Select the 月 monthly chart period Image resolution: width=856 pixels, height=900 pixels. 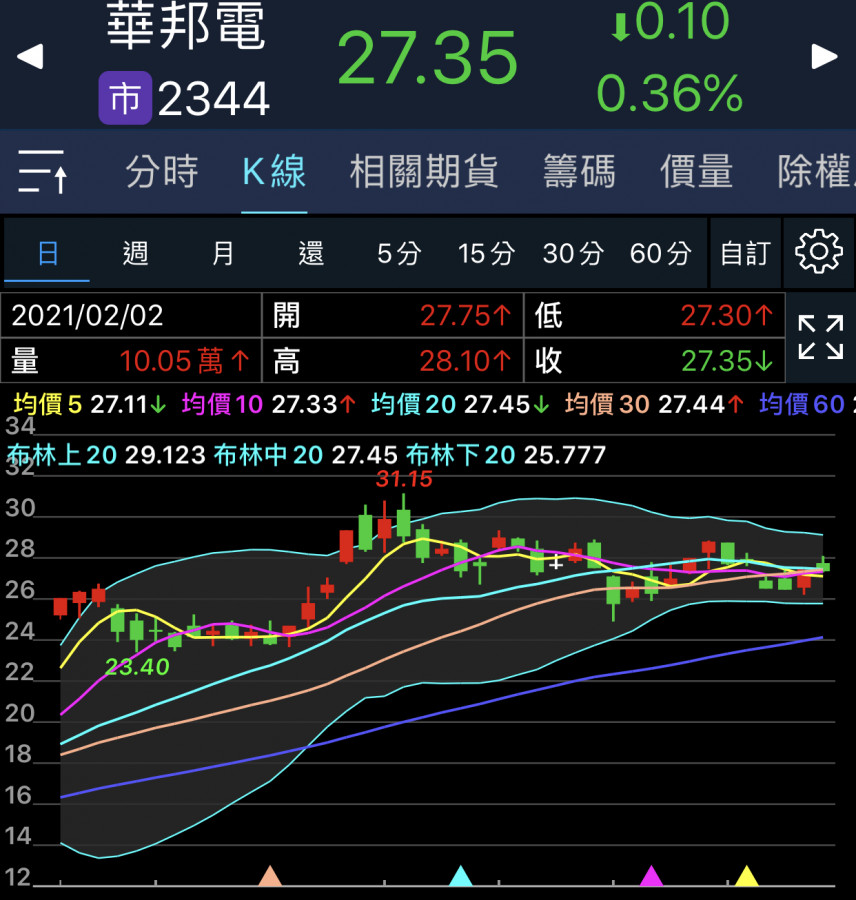(223, 254)
